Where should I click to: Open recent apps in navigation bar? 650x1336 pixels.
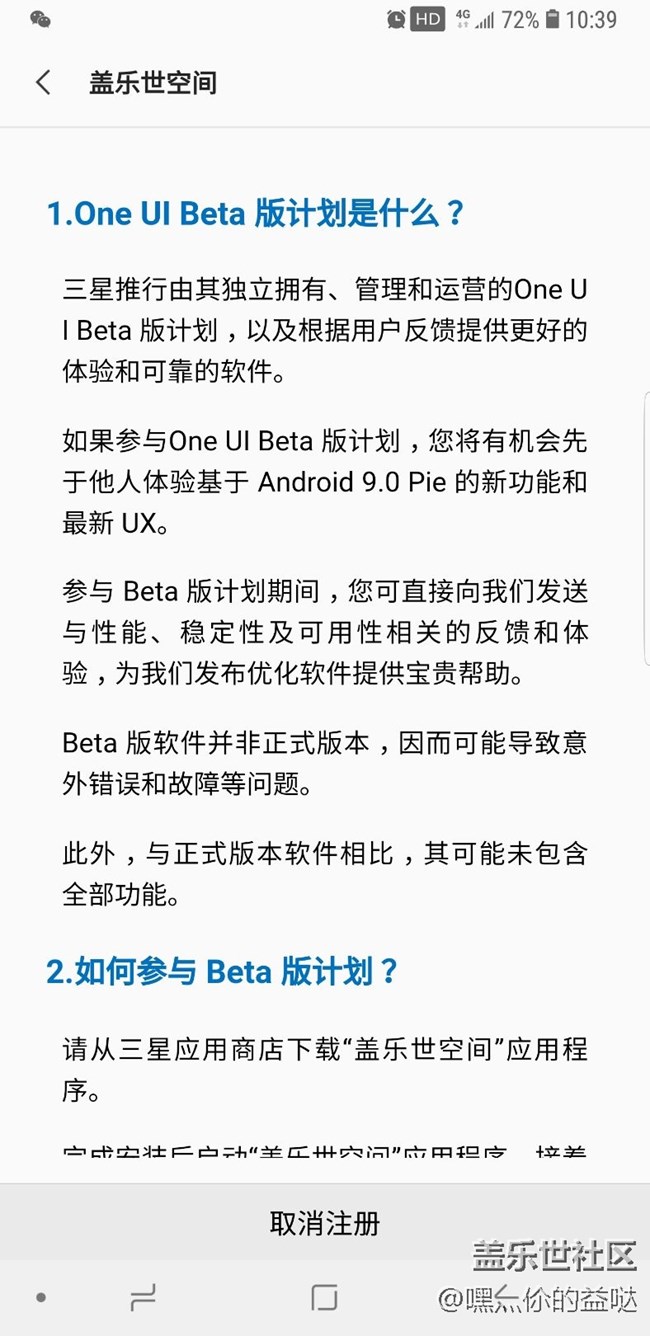pos(143,1298)
